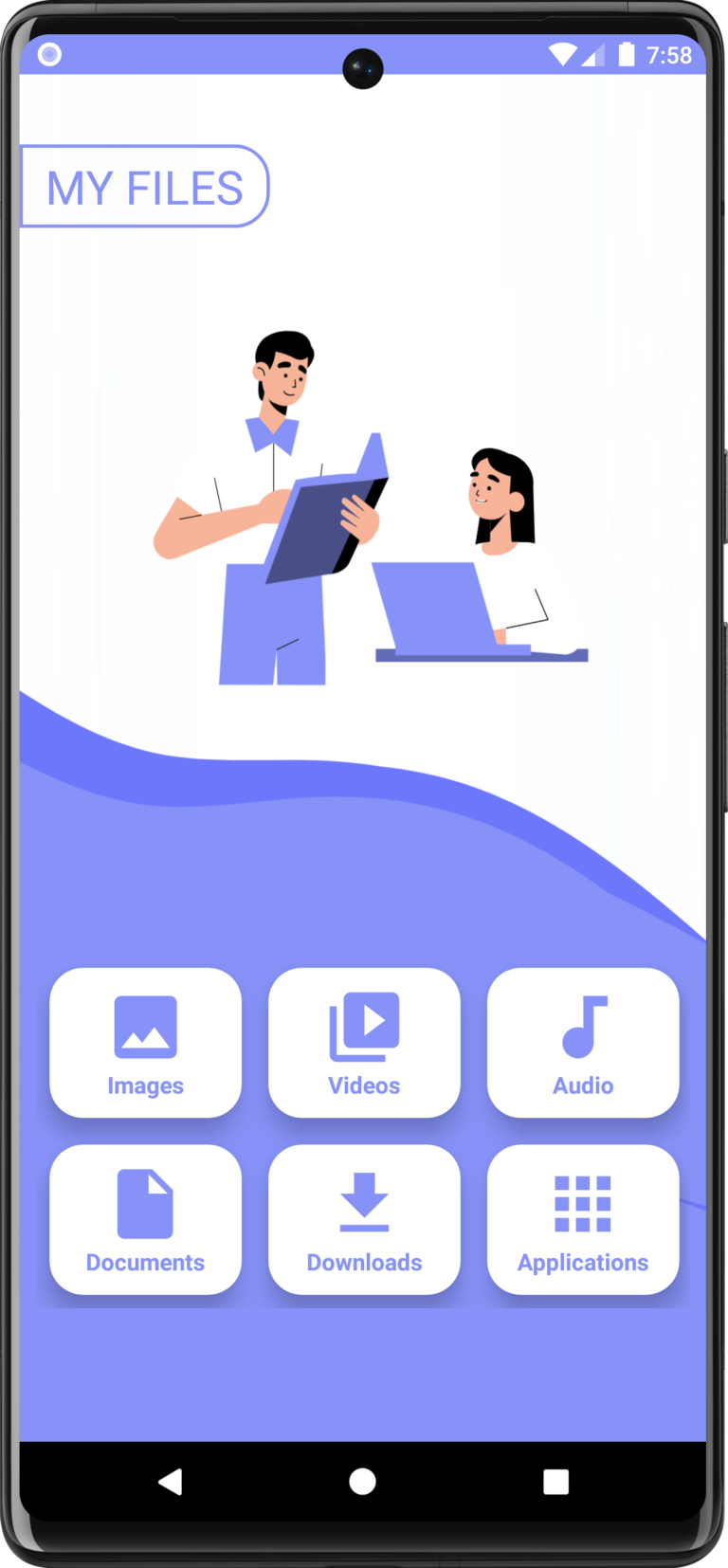Viewport: 728px width, 1568px height.
Task: Show the Applications category
Action: 583,1219
